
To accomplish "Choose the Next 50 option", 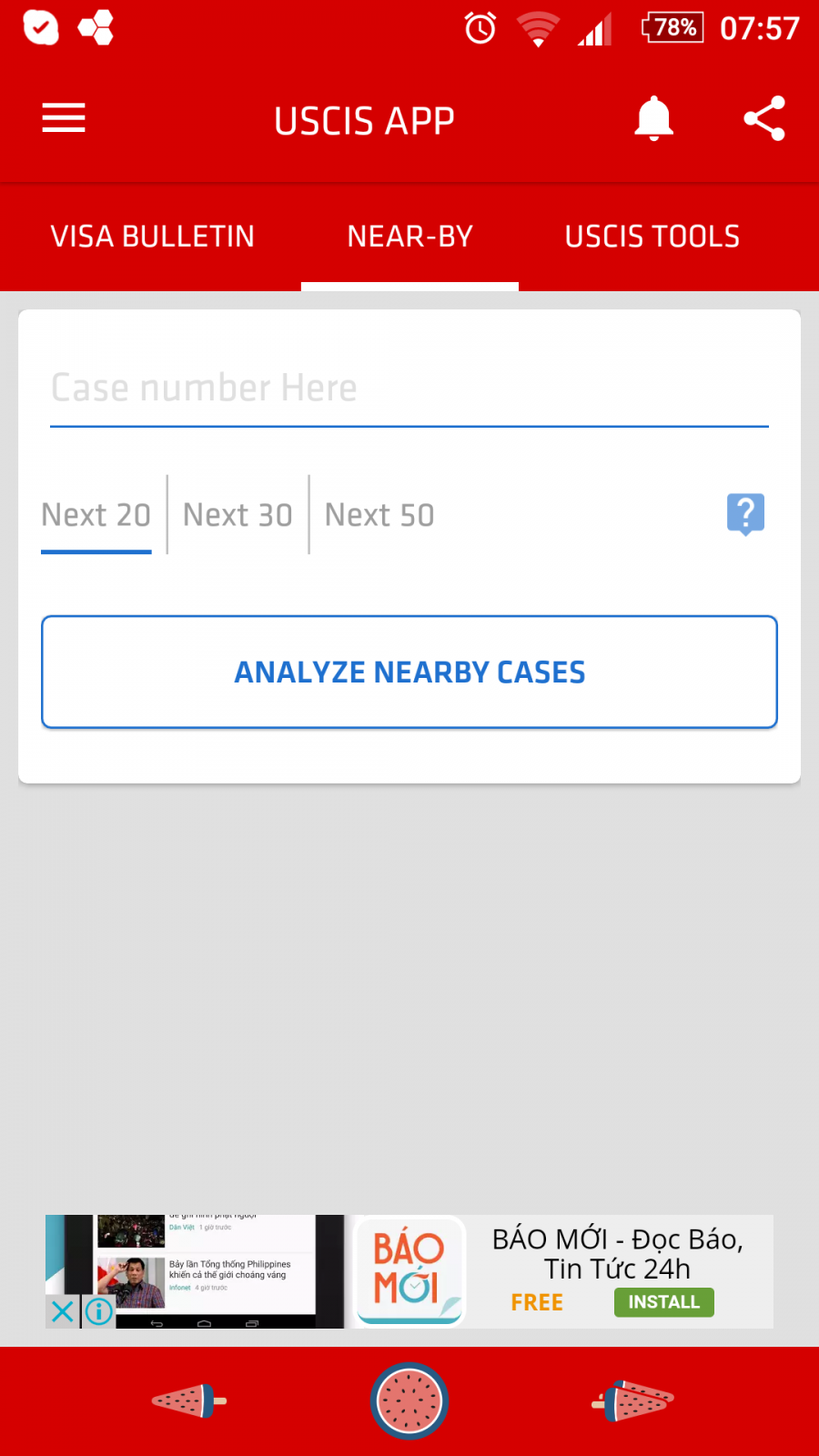I will (379, 515).
